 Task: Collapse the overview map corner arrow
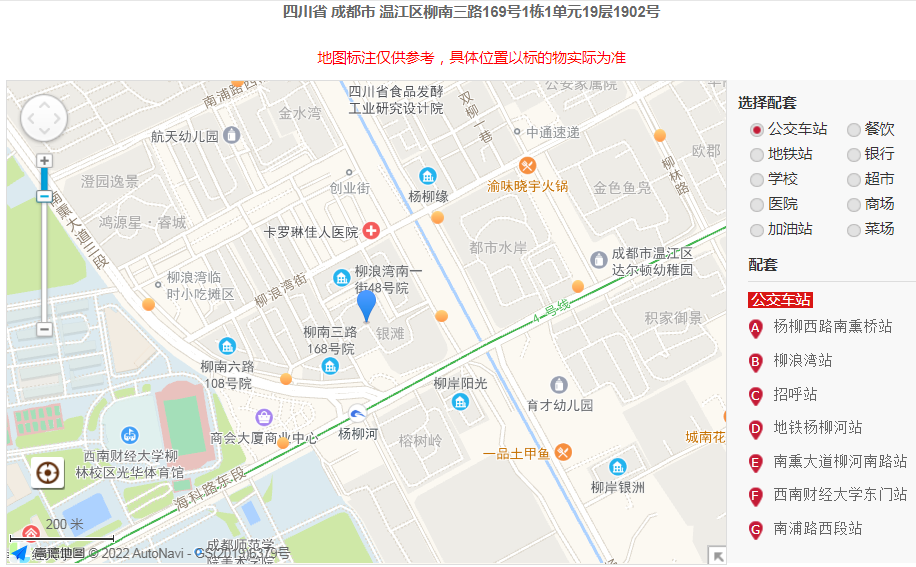(x=717, y=556)
